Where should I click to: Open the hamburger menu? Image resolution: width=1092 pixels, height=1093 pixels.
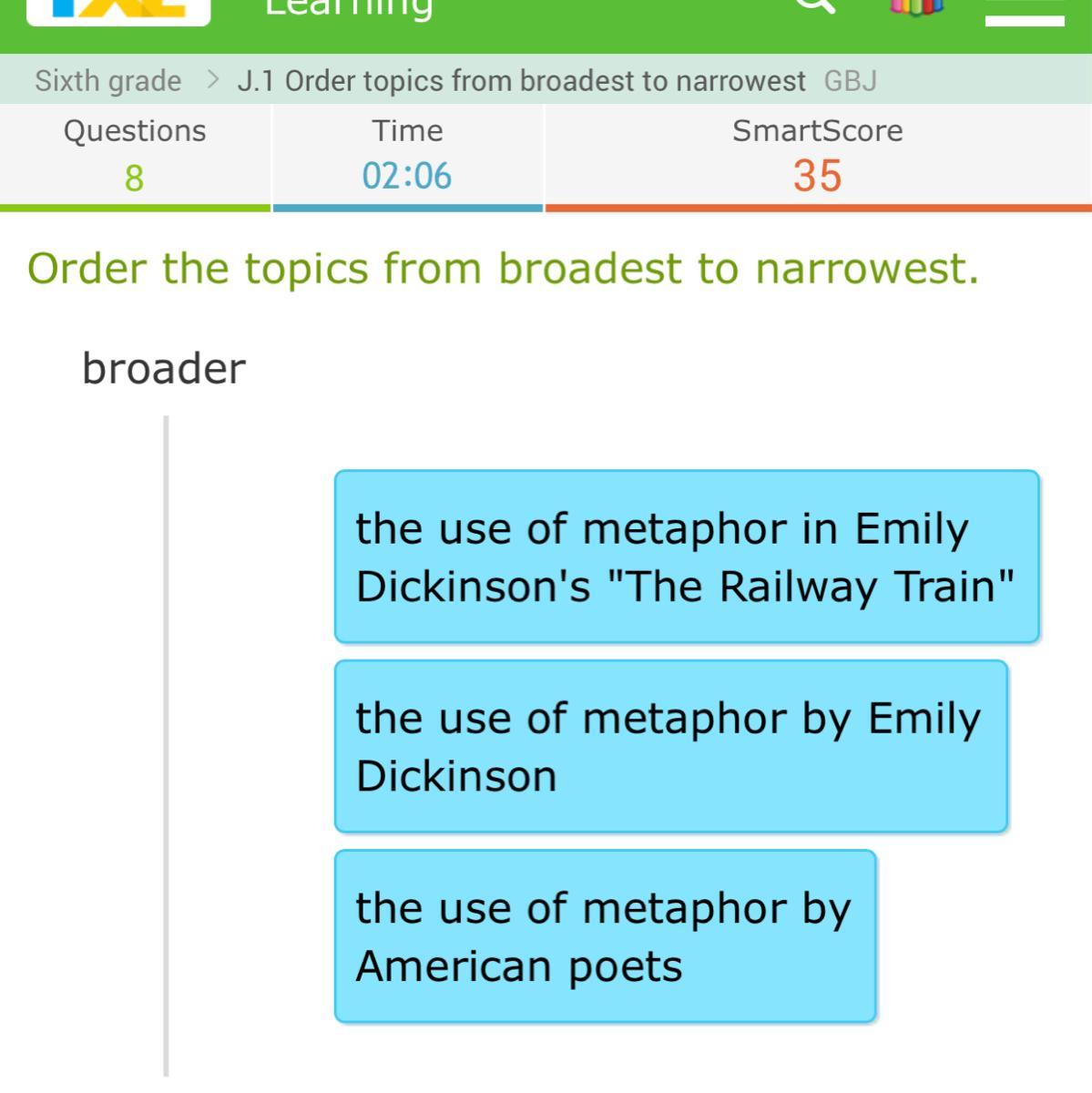[x=1025, y=11]
